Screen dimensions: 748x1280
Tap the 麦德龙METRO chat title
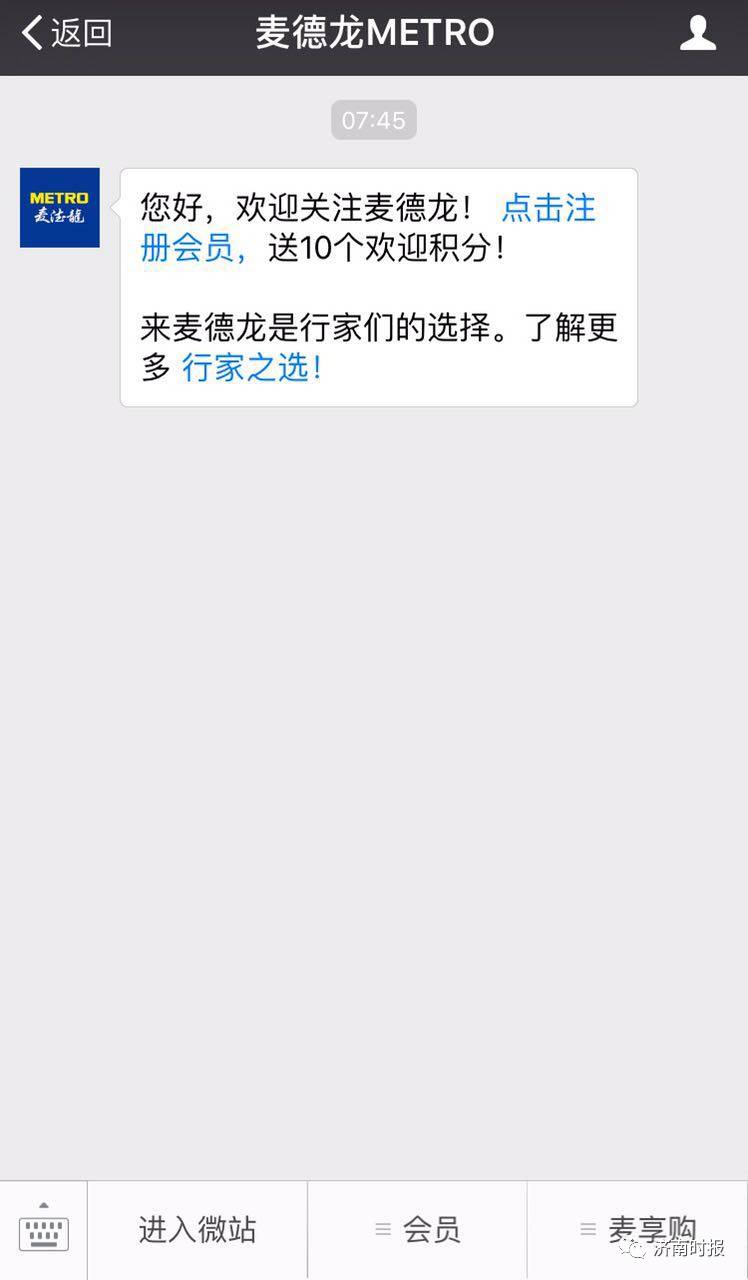click(x=373, y=33)
